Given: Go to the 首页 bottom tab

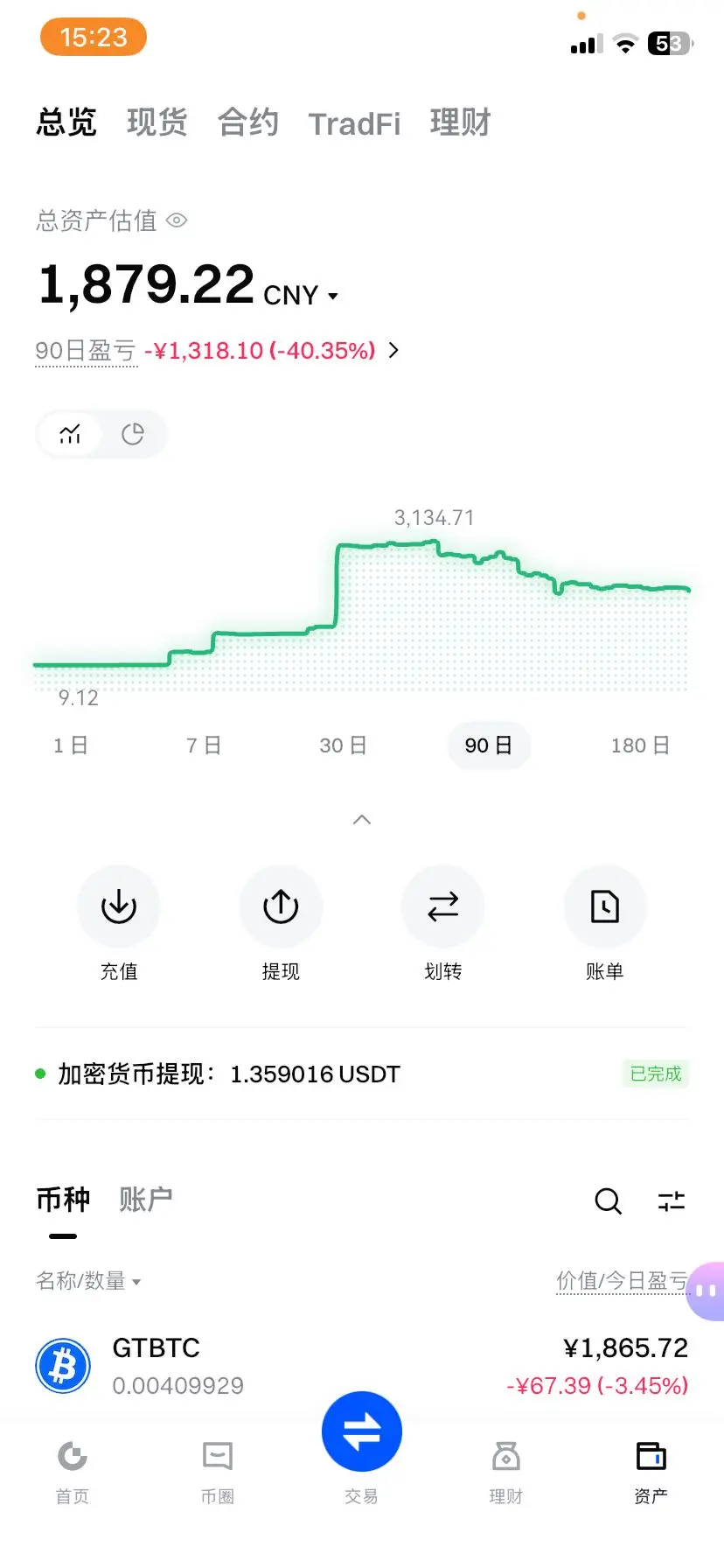Looking at the screenshot, I should click(73, 1472).
